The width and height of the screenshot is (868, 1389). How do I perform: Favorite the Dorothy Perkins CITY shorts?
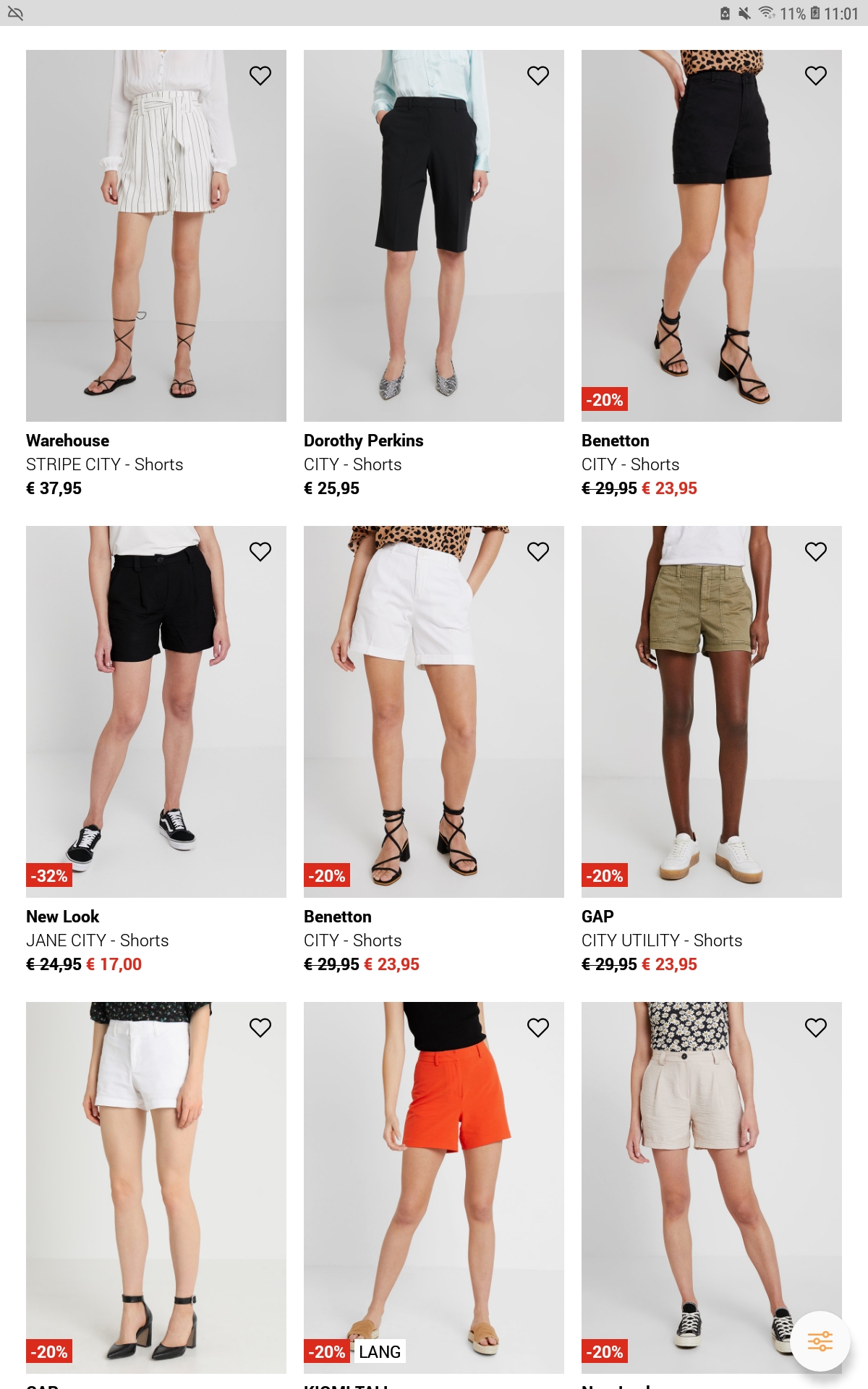[x=538, y=75]
